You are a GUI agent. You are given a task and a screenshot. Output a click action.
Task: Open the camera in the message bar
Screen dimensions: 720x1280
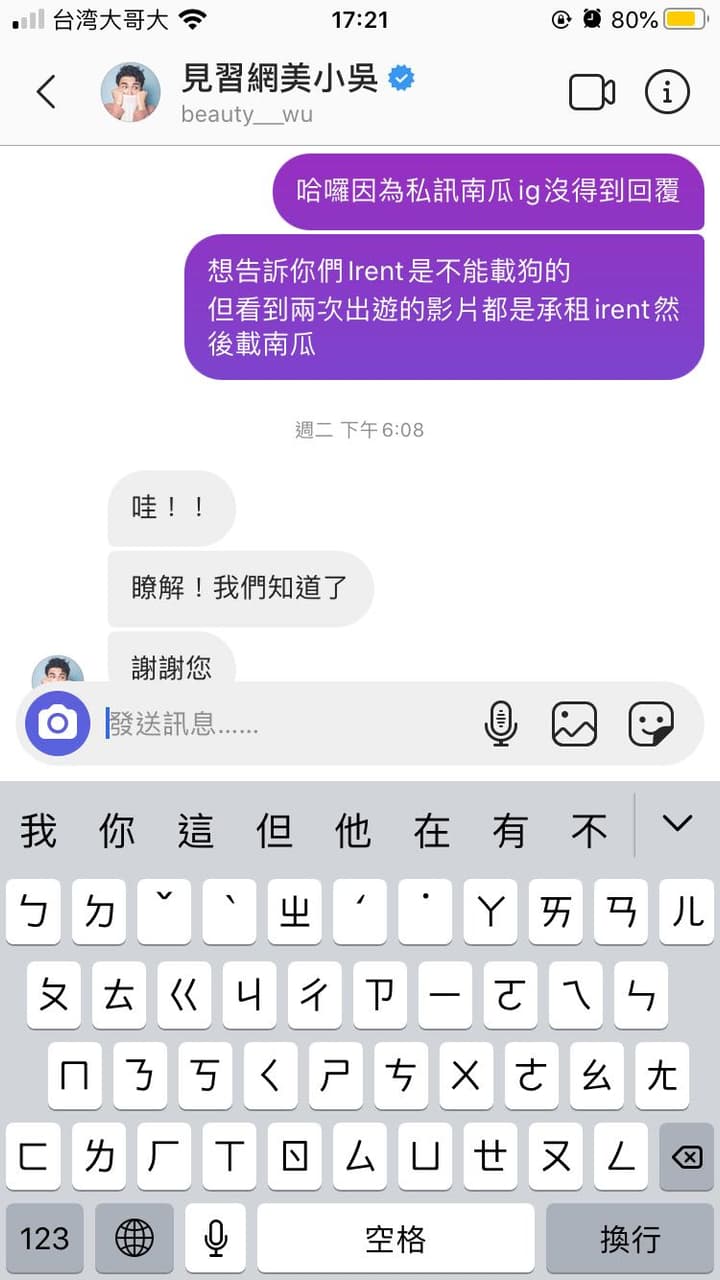click(58, 723)
